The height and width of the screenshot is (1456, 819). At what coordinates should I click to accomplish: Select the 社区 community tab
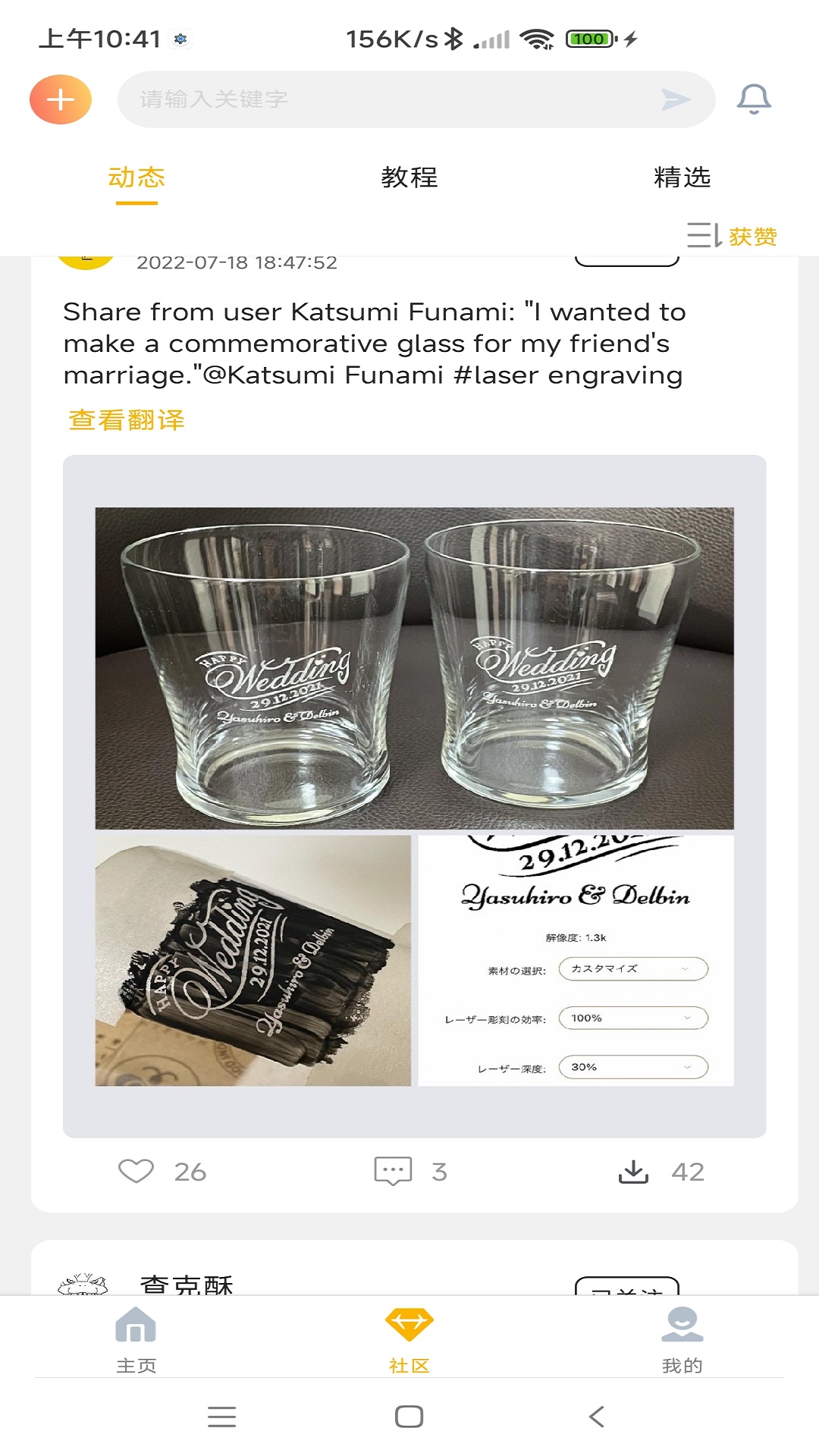409,1340
